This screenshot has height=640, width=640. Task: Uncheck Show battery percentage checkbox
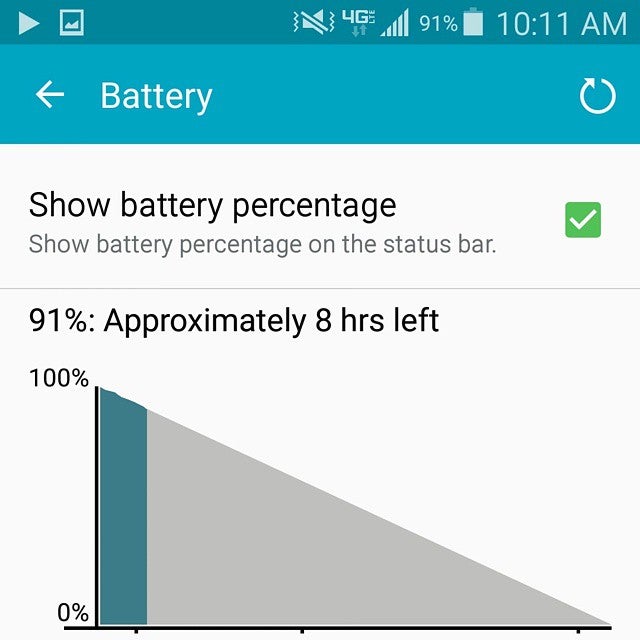coord(582,219)
